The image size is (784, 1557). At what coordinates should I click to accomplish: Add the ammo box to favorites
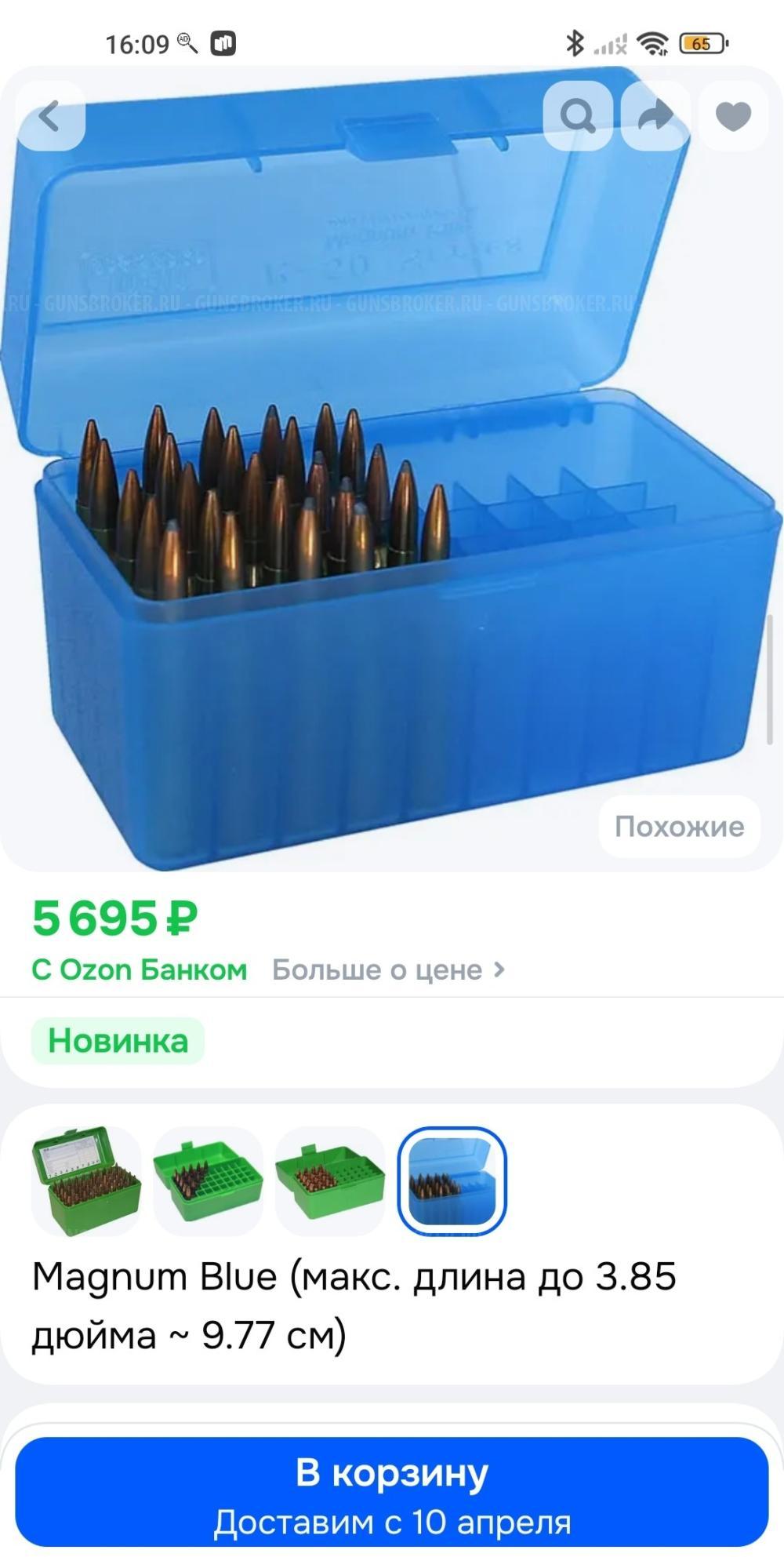click(x=733, y=116)
